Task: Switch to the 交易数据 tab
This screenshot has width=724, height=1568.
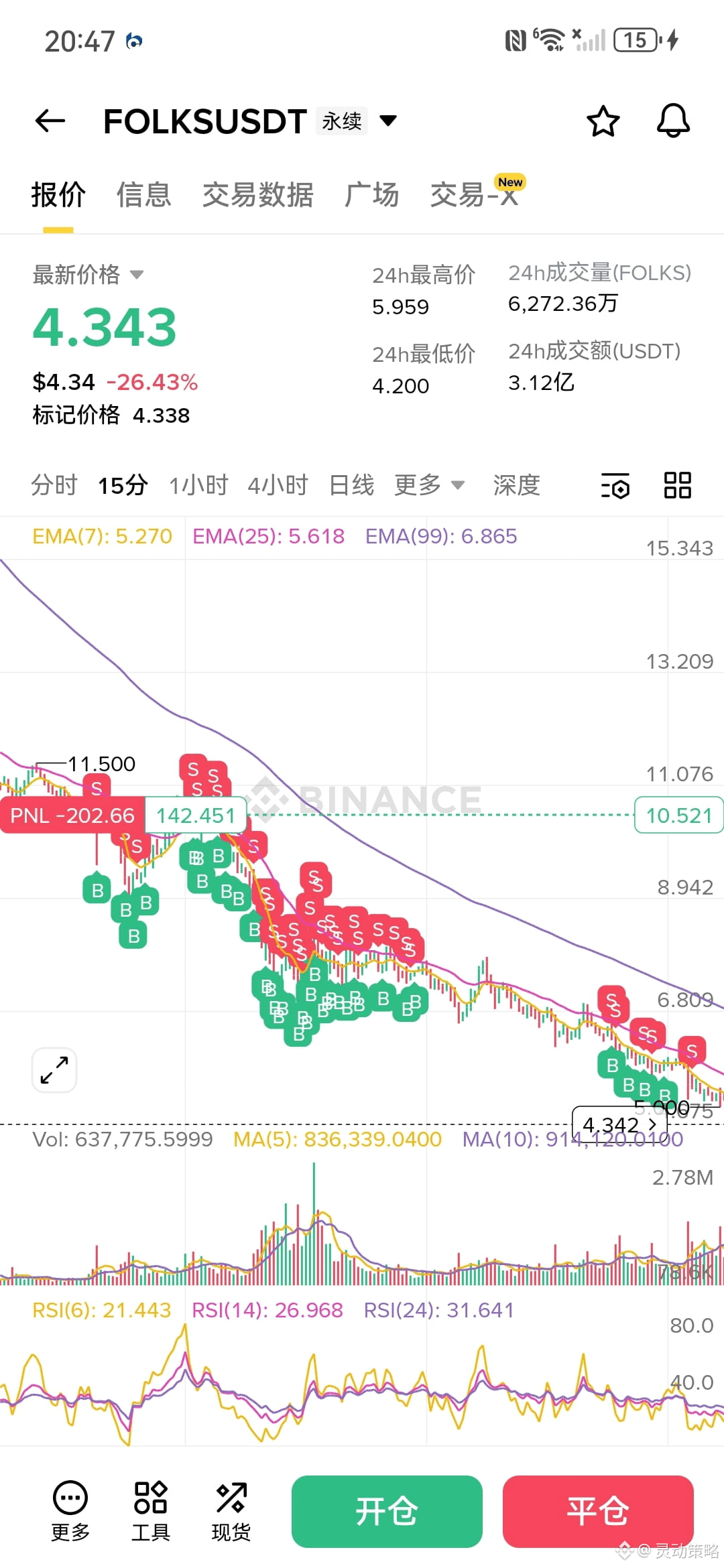Action: [258, 195]
